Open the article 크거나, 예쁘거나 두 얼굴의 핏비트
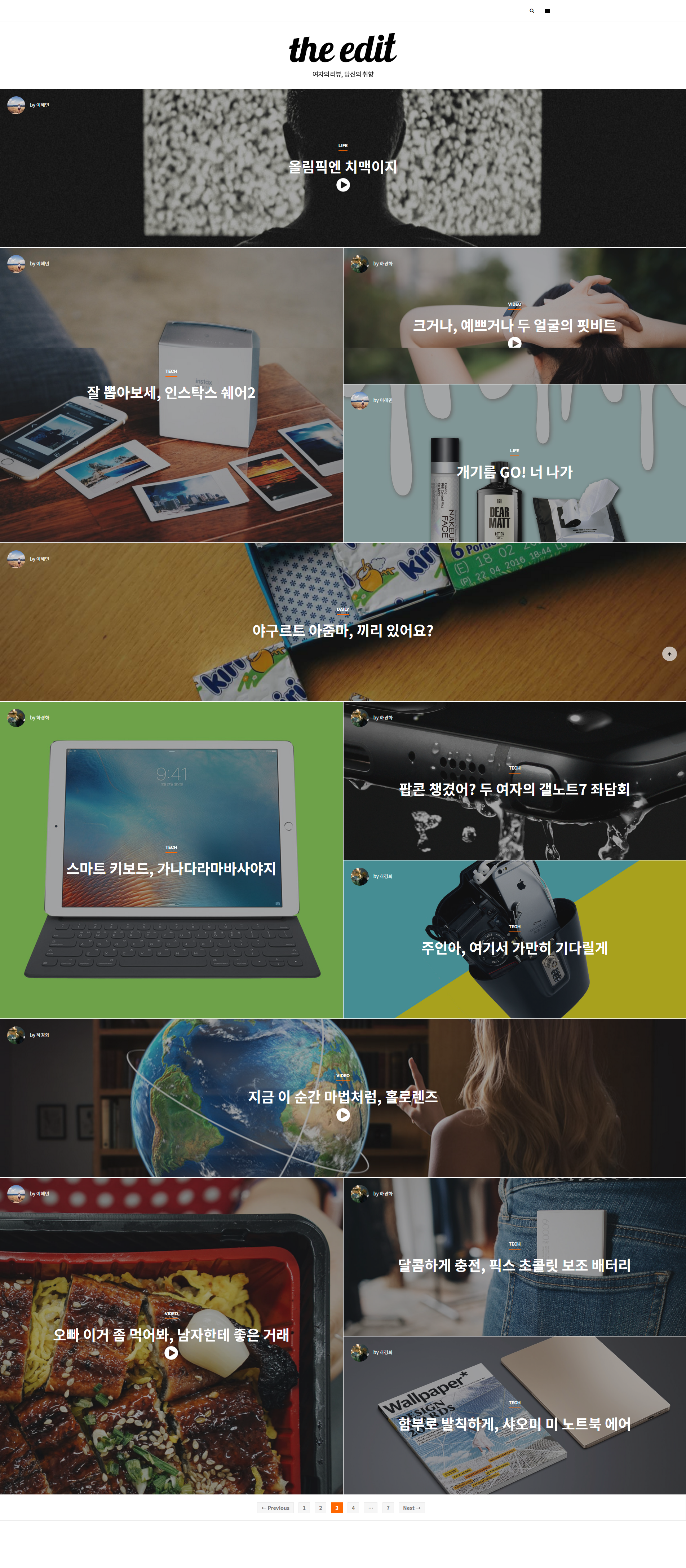 (514, 326)
